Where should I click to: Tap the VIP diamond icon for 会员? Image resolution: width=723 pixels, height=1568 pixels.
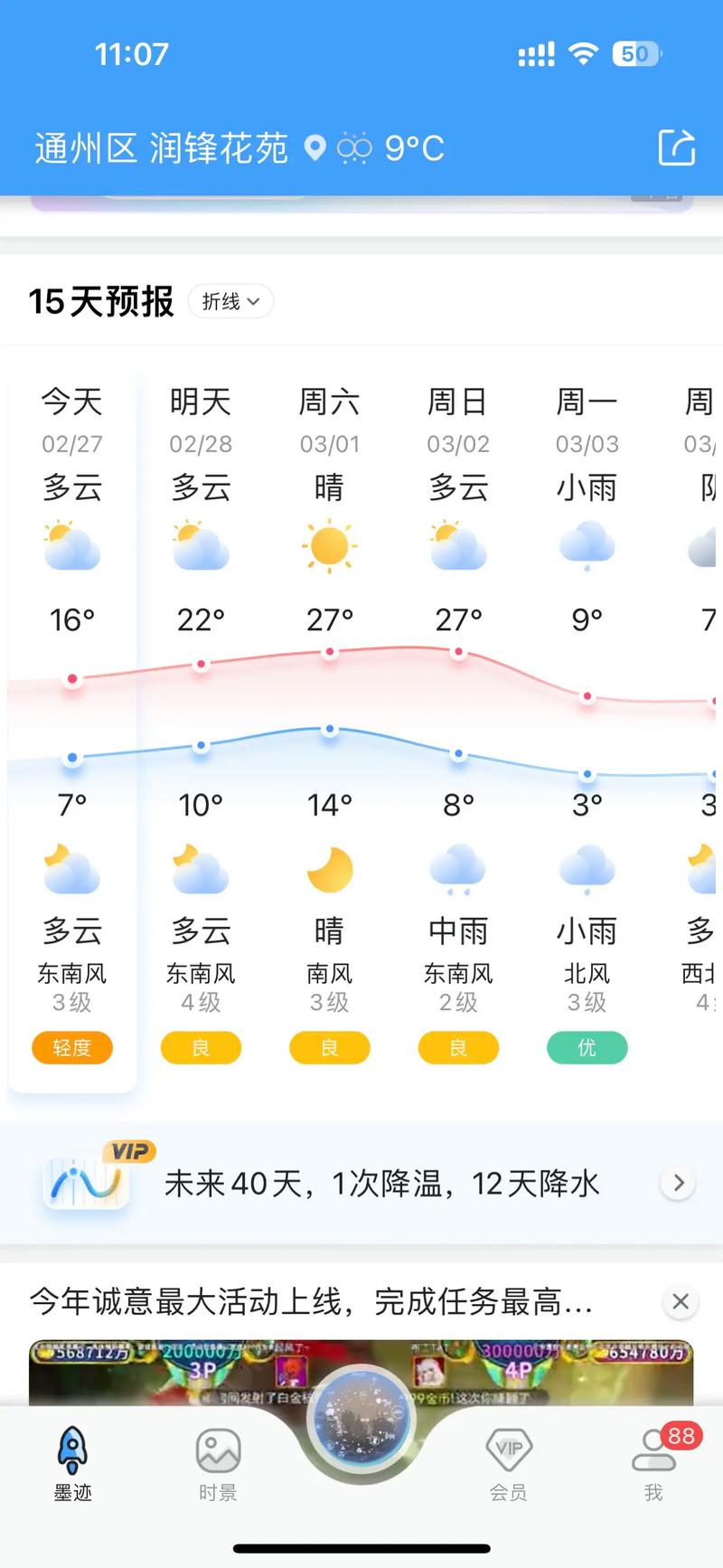pos(509,1451)
